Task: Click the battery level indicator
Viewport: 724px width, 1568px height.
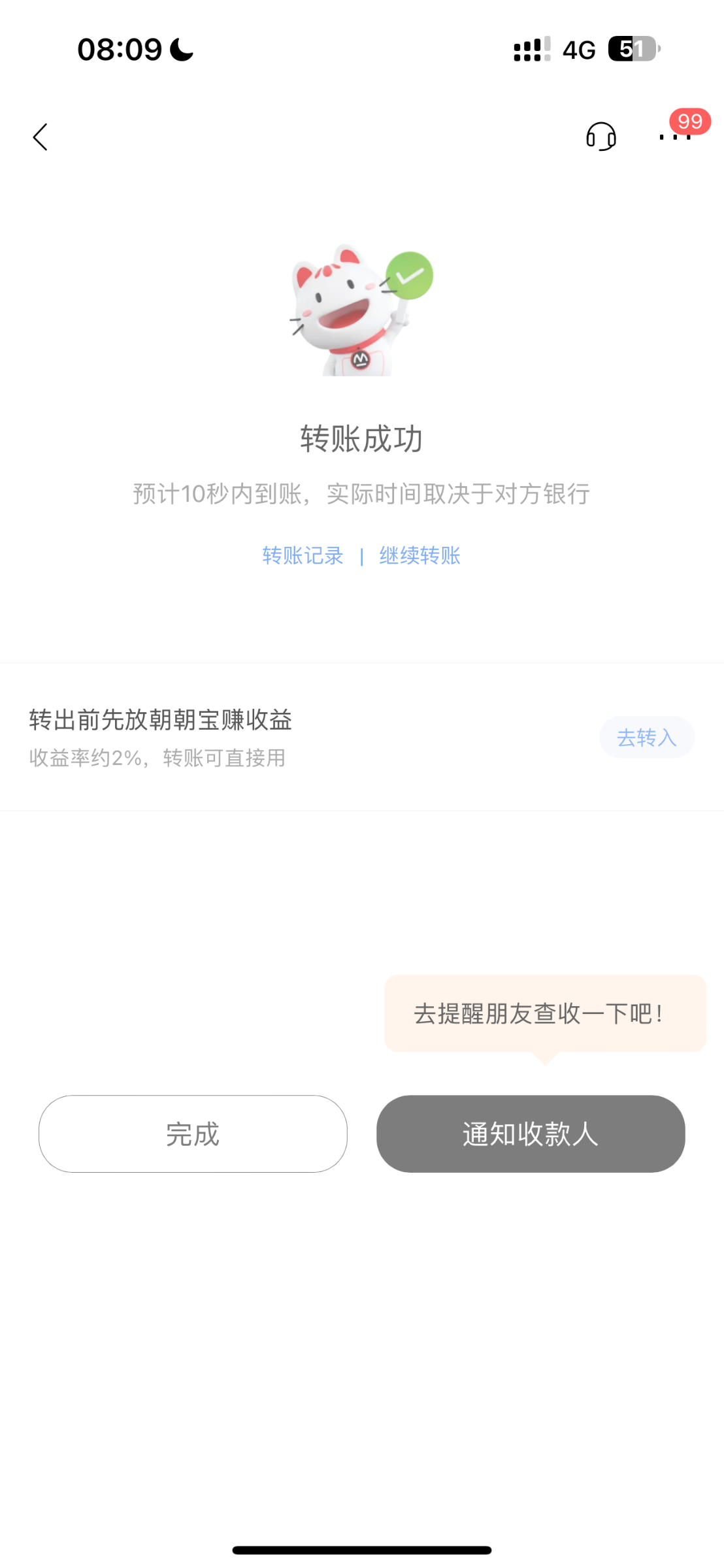Action: 632,48
